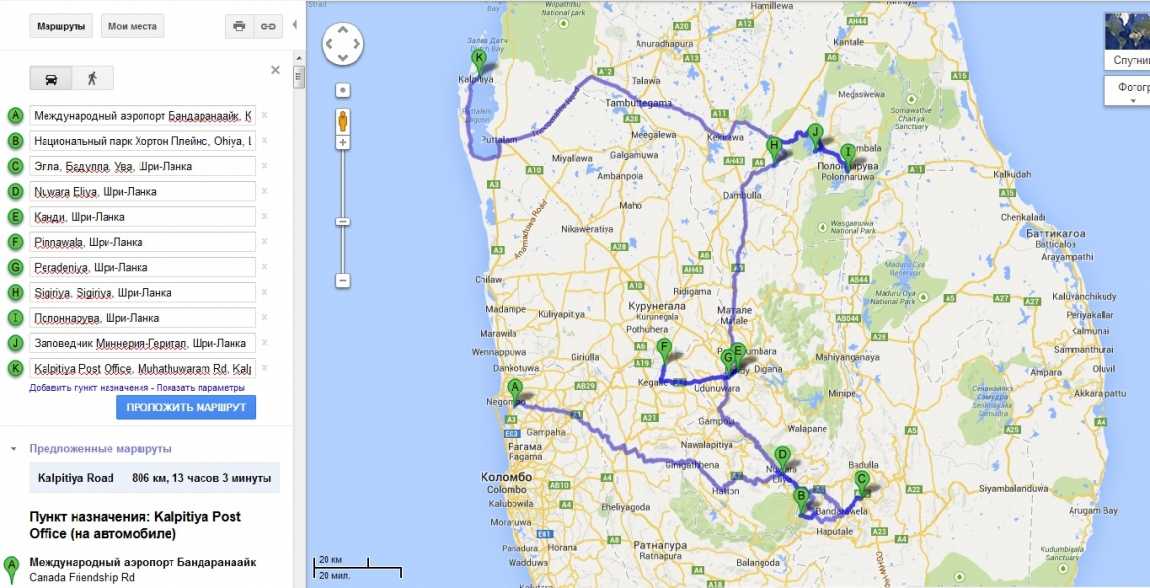Edit the Канди, Шри-Ланка destination field
The image size is (1150, 588).
pyautogui.click(x=142, y=217)
